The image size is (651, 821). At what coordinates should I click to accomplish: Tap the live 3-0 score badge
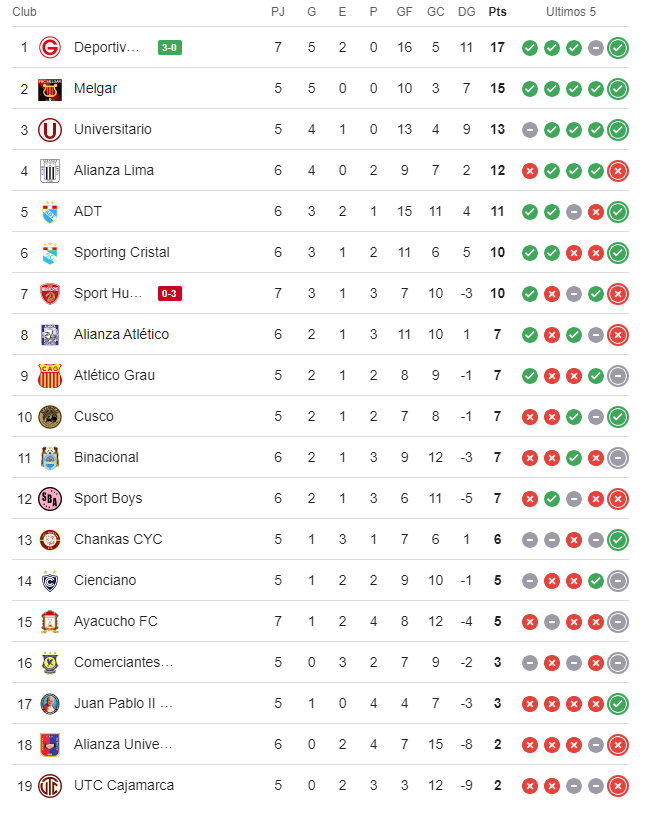[170, 47]
